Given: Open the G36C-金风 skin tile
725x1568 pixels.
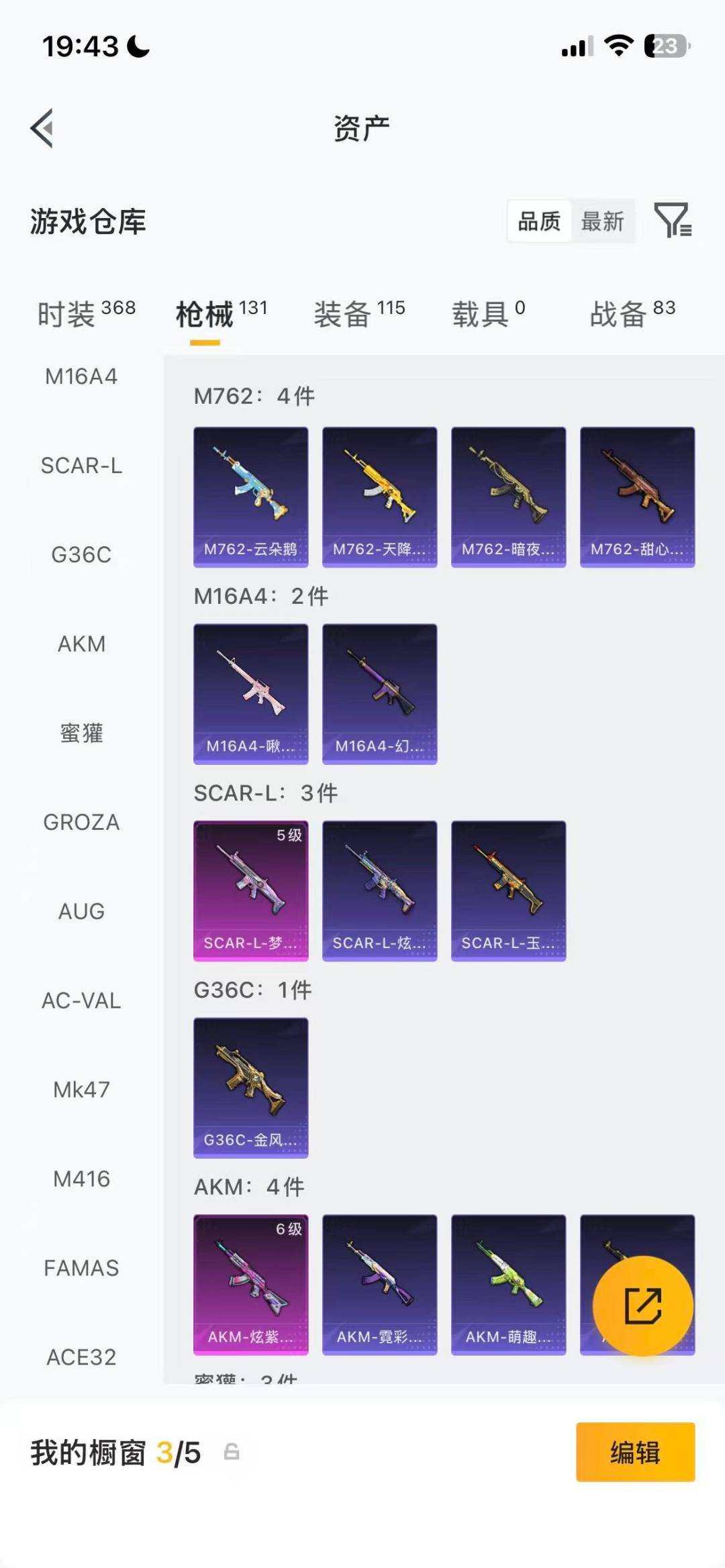Looking at the screenshot, I should point(251,1088).
